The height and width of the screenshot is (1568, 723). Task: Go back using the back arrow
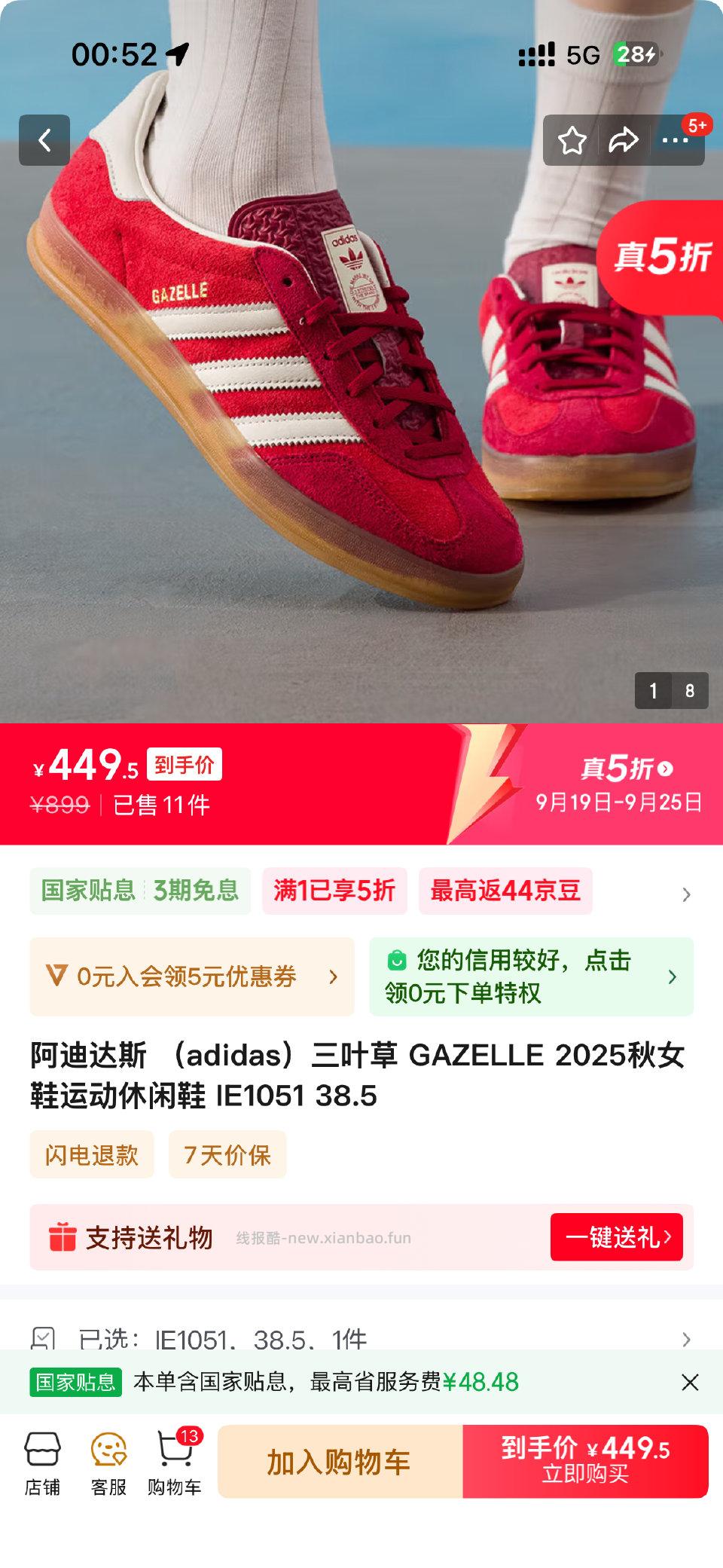pyautogui.click(x=44, y=139)
